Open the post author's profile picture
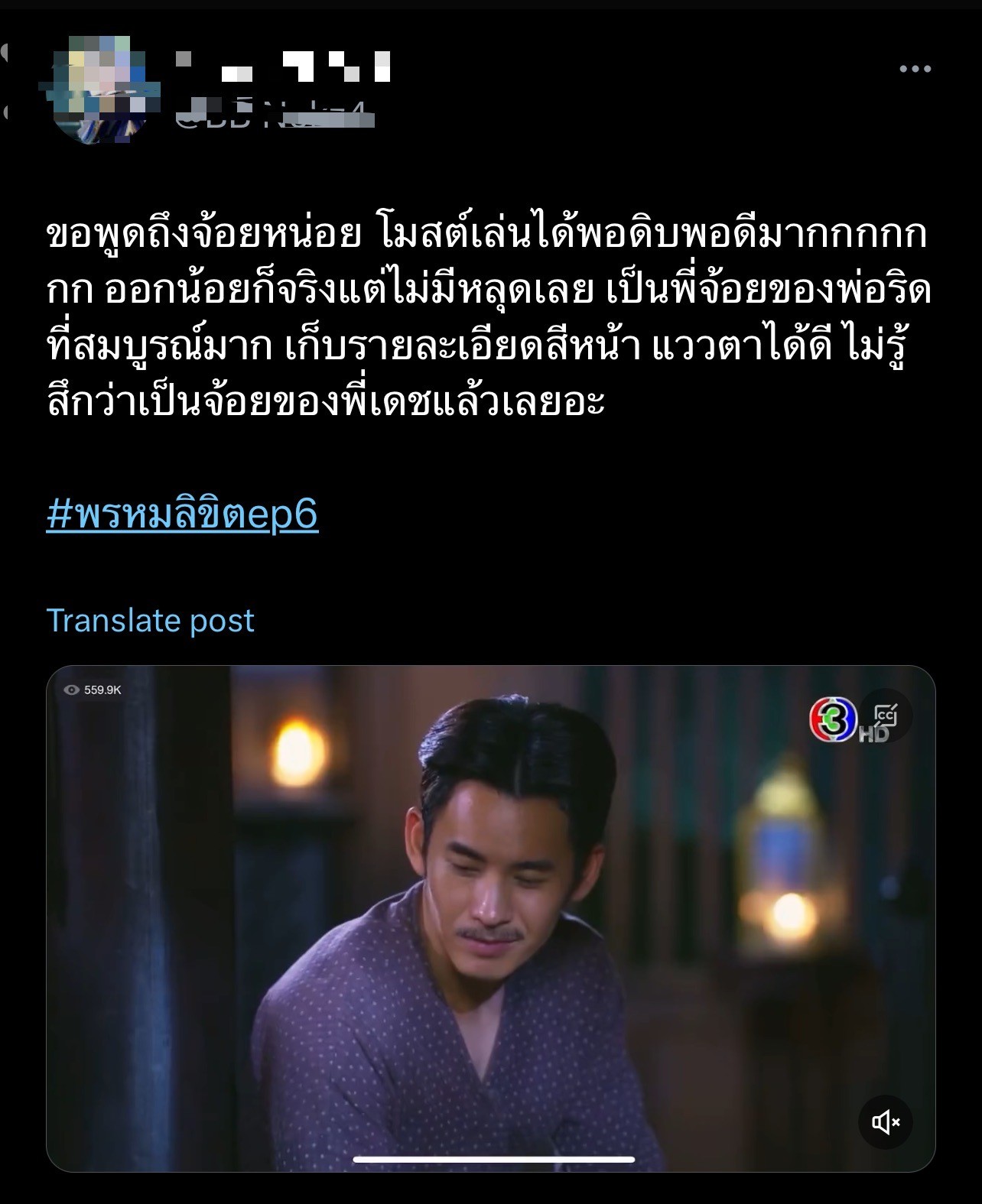The image size is (982, 1204). pyautogui.click(x=99, y=88)
